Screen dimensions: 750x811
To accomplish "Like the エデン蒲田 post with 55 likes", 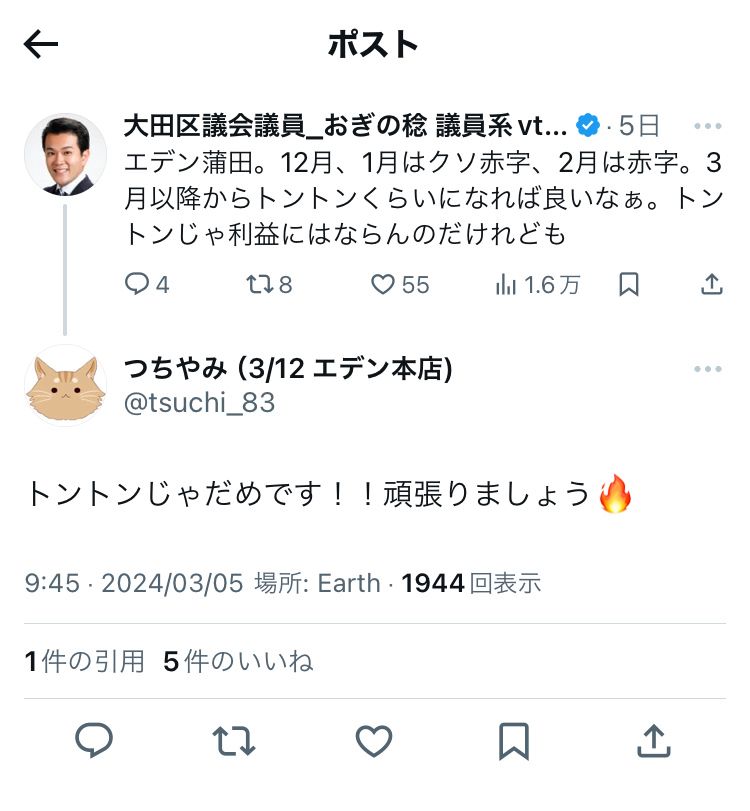I will (x=400, y=284).
